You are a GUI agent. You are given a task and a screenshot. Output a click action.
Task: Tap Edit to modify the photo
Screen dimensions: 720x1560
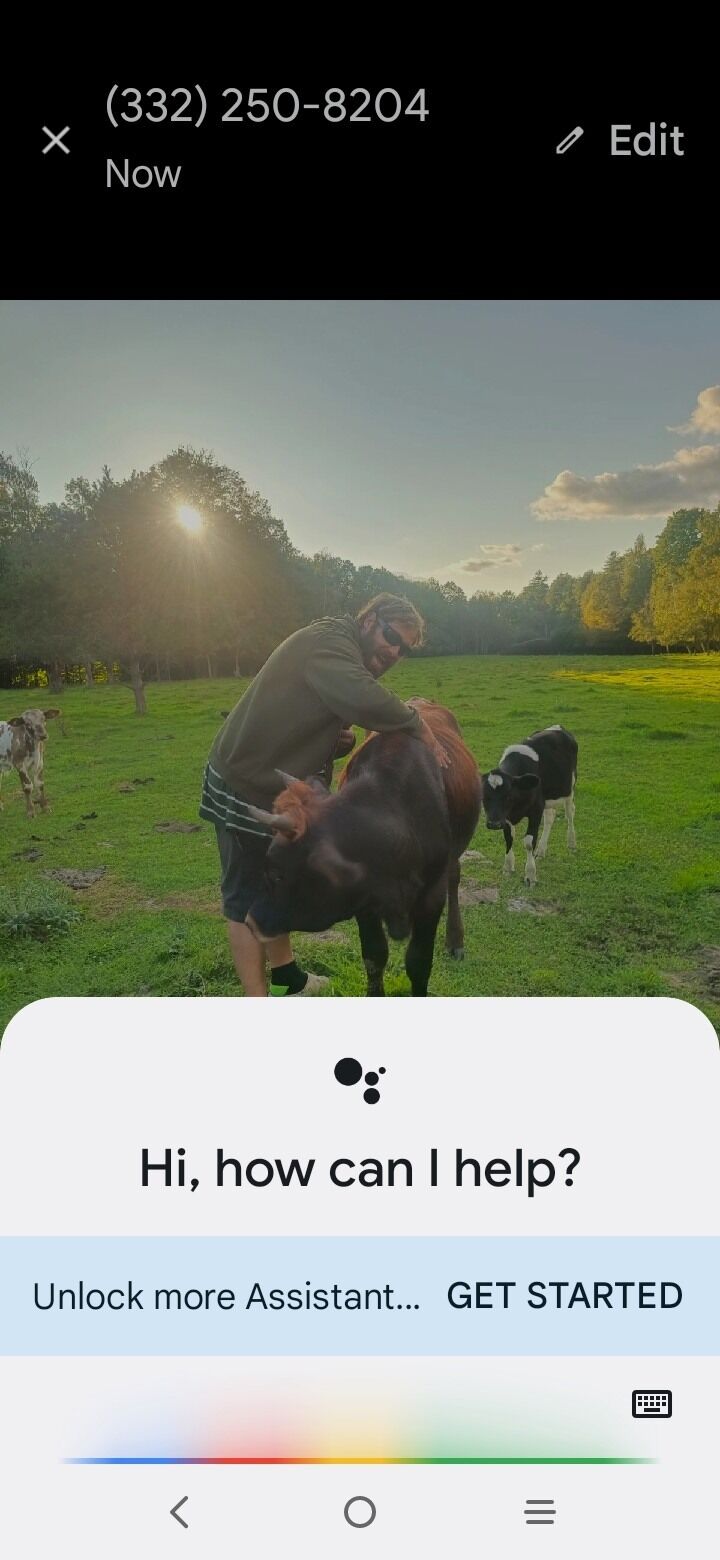[620, 140]
